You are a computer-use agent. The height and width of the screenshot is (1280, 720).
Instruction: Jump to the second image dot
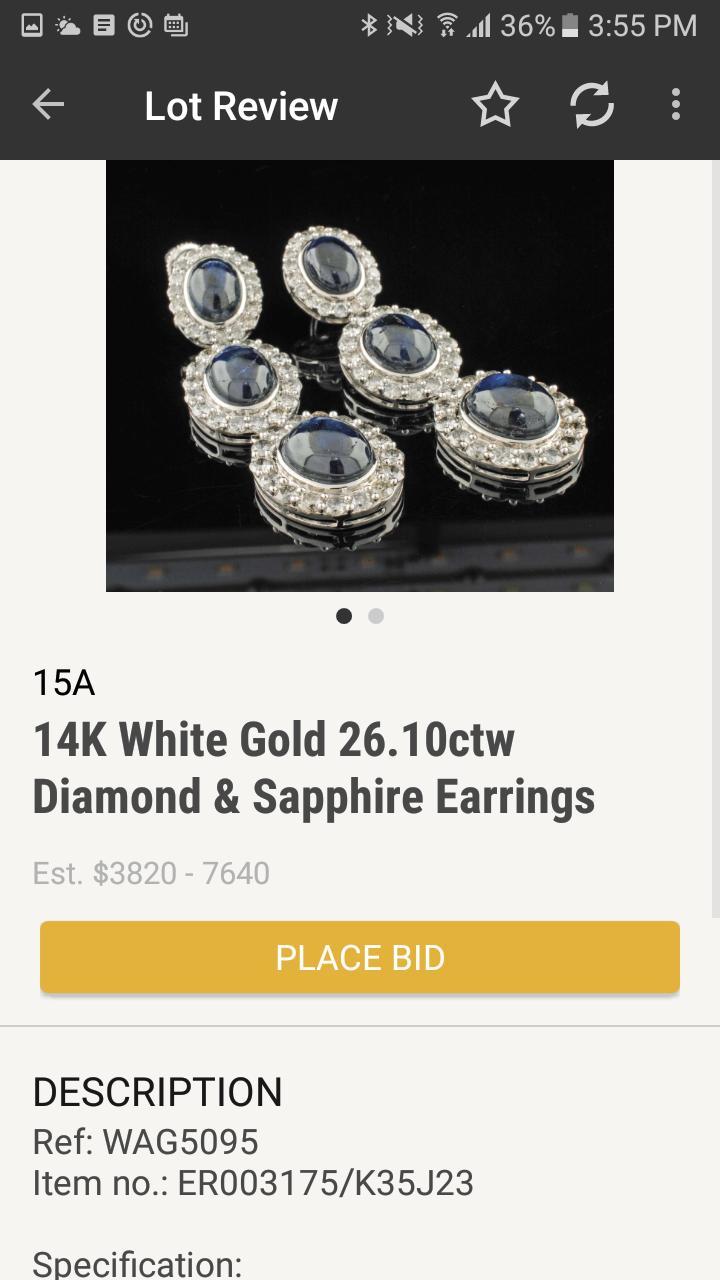[376, 616]
